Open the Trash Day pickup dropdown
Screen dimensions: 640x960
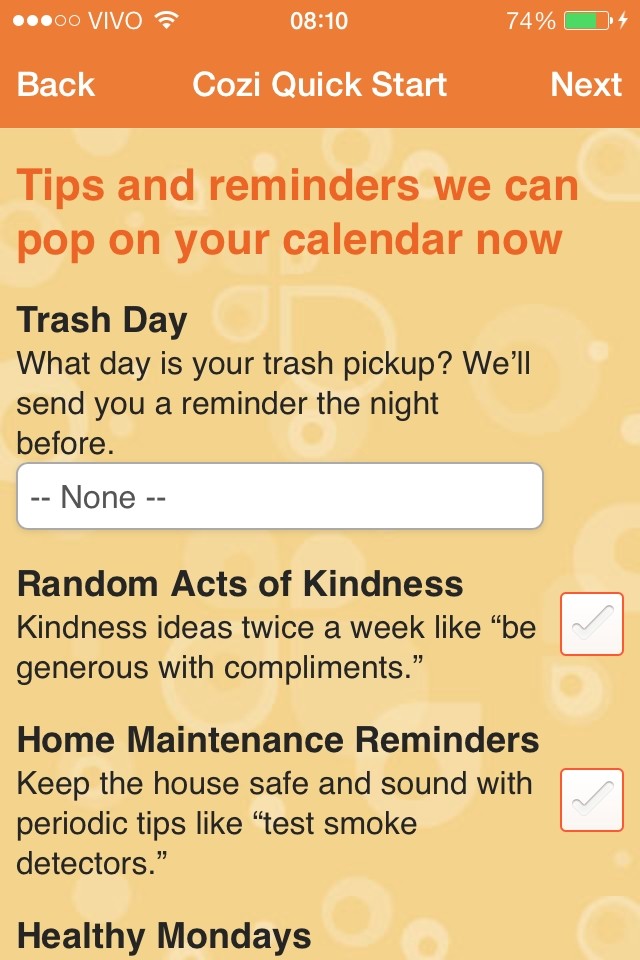coord(280,496)
